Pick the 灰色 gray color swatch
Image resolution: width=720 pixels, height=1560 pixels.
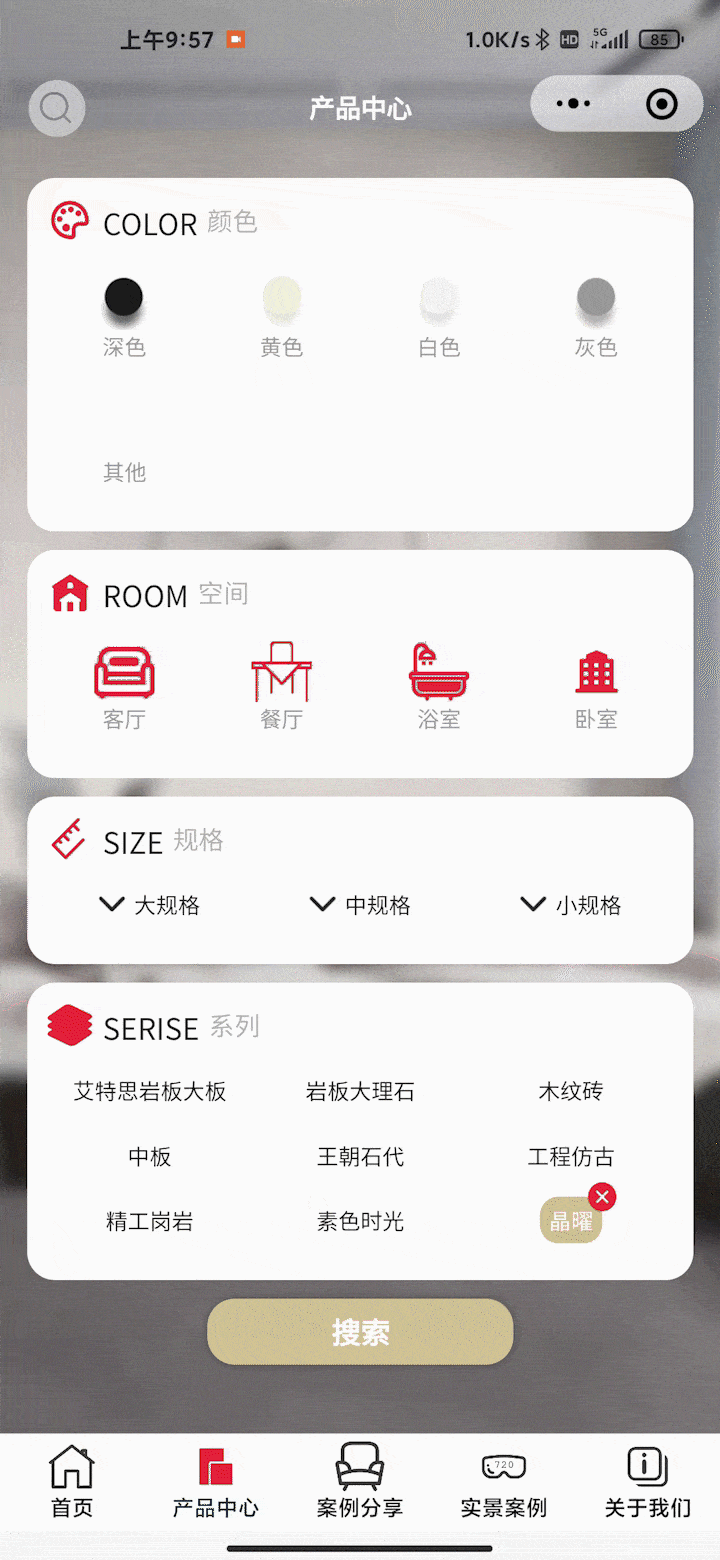596,297
